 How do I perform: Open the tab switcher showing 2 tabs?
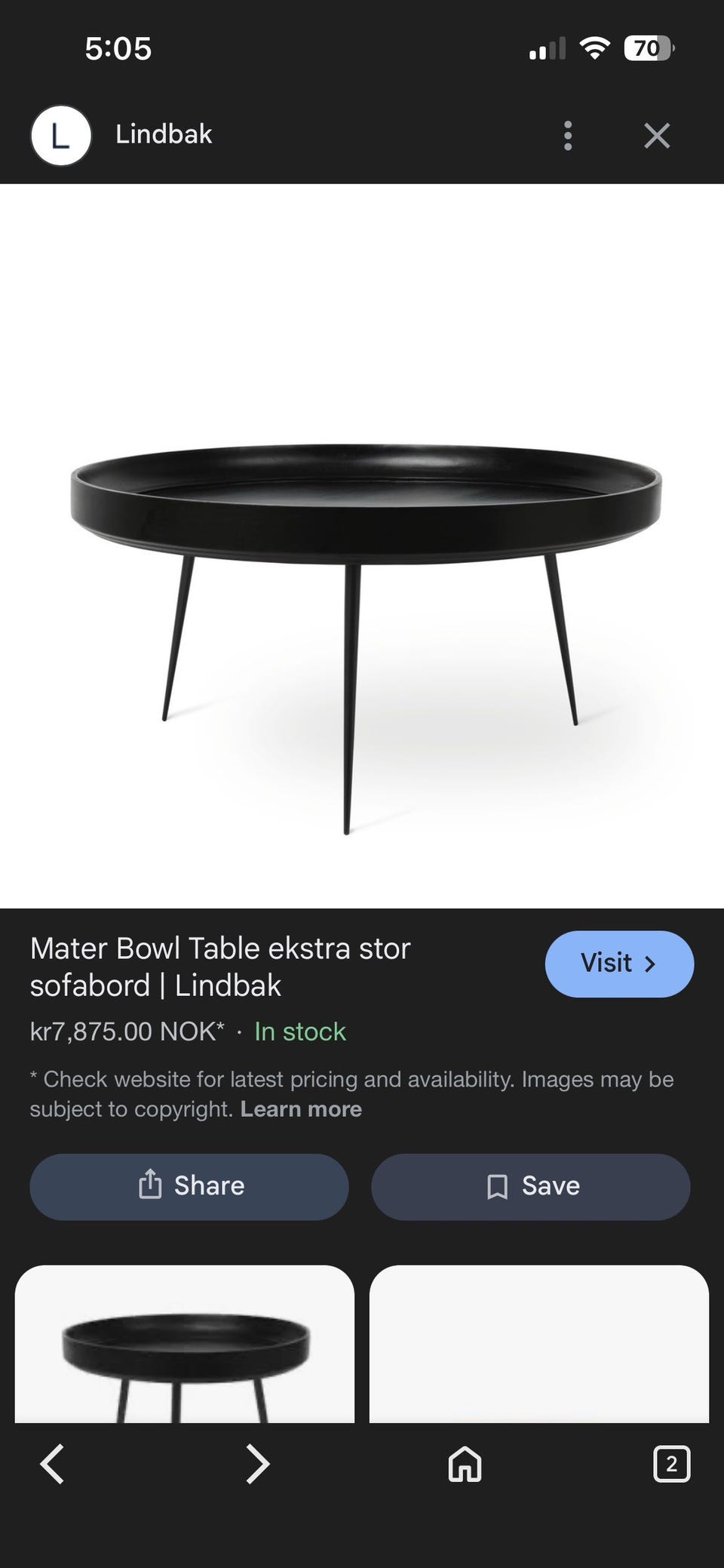coord(671,1465)
